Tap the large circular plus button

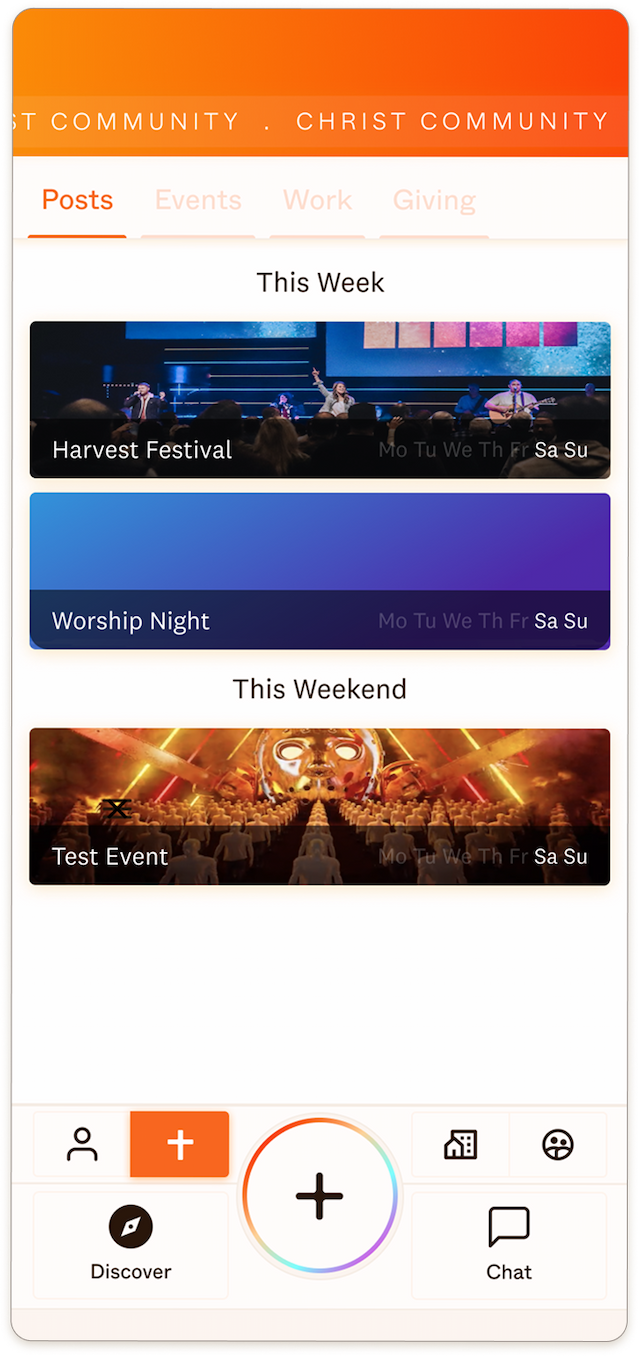320,1196
